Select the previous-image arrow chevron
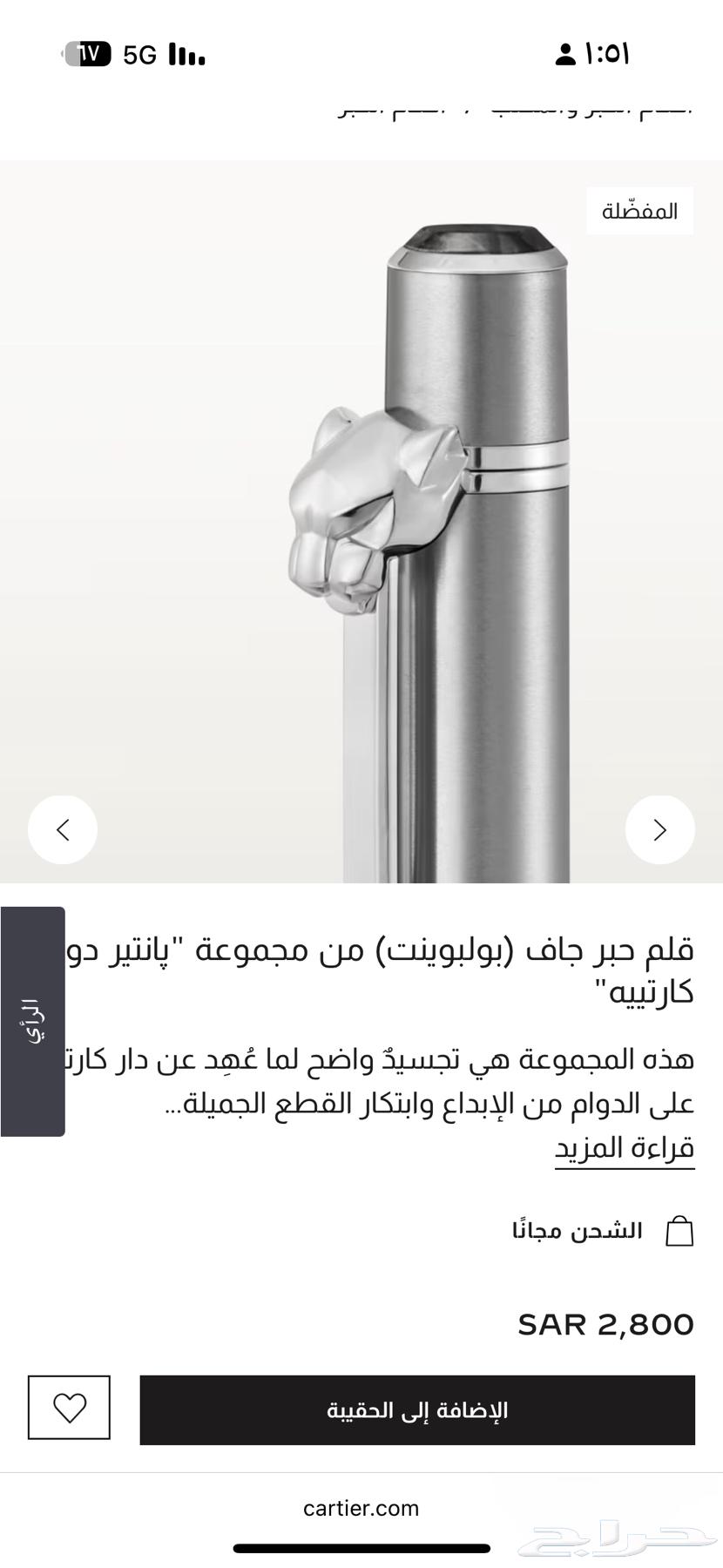Viewport: 723px width, 1568px height. point(62,829)
